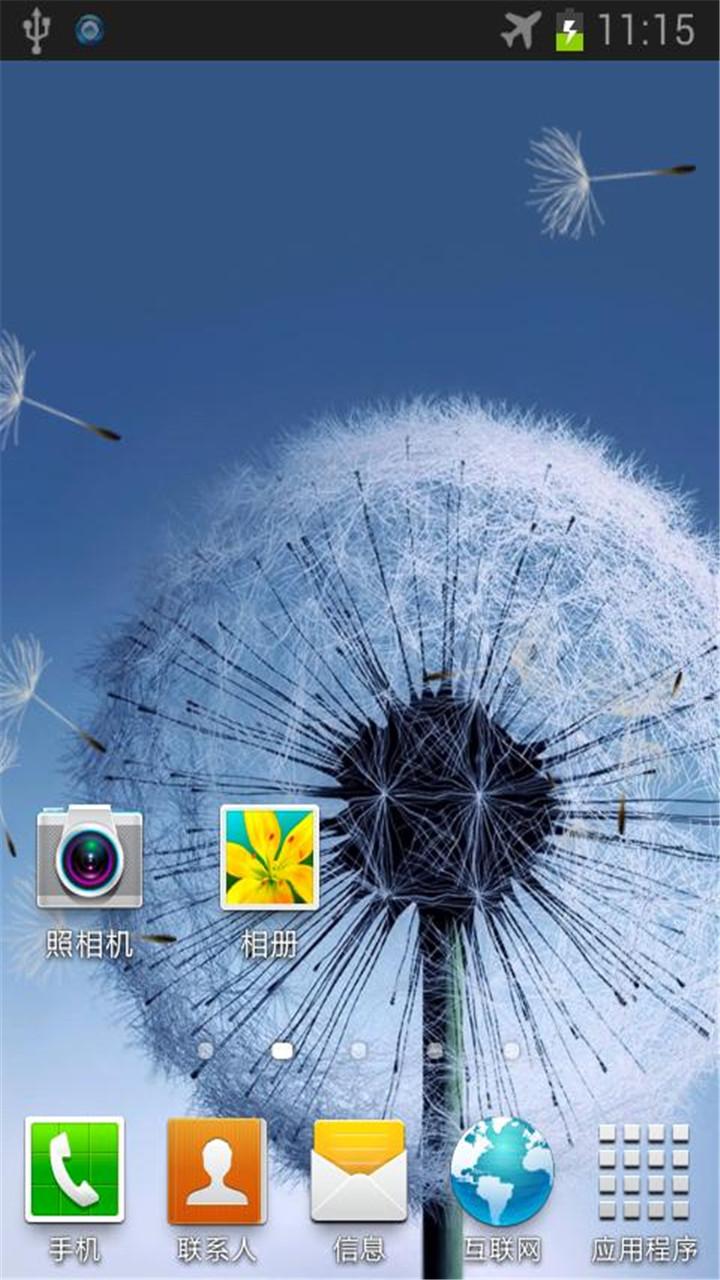
Task: Jump to the first home page dot
Action: [x=205, y=1050]
